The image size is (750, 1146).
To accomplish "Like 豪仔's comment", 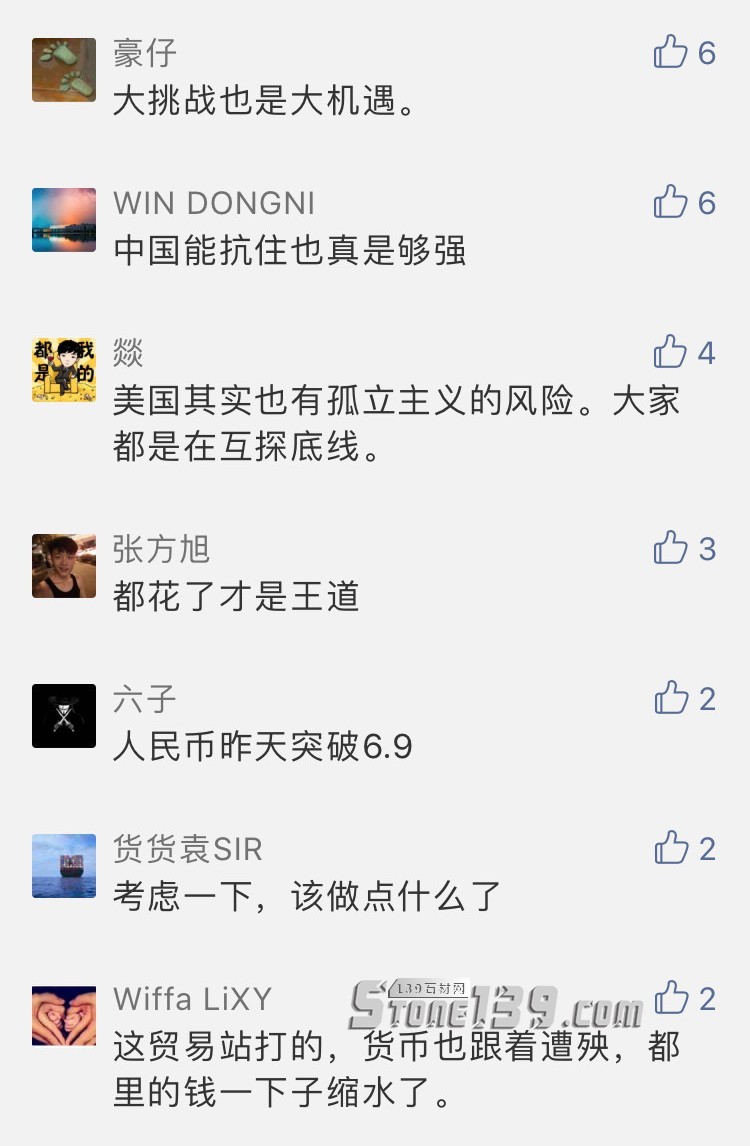I will point(671,51).
